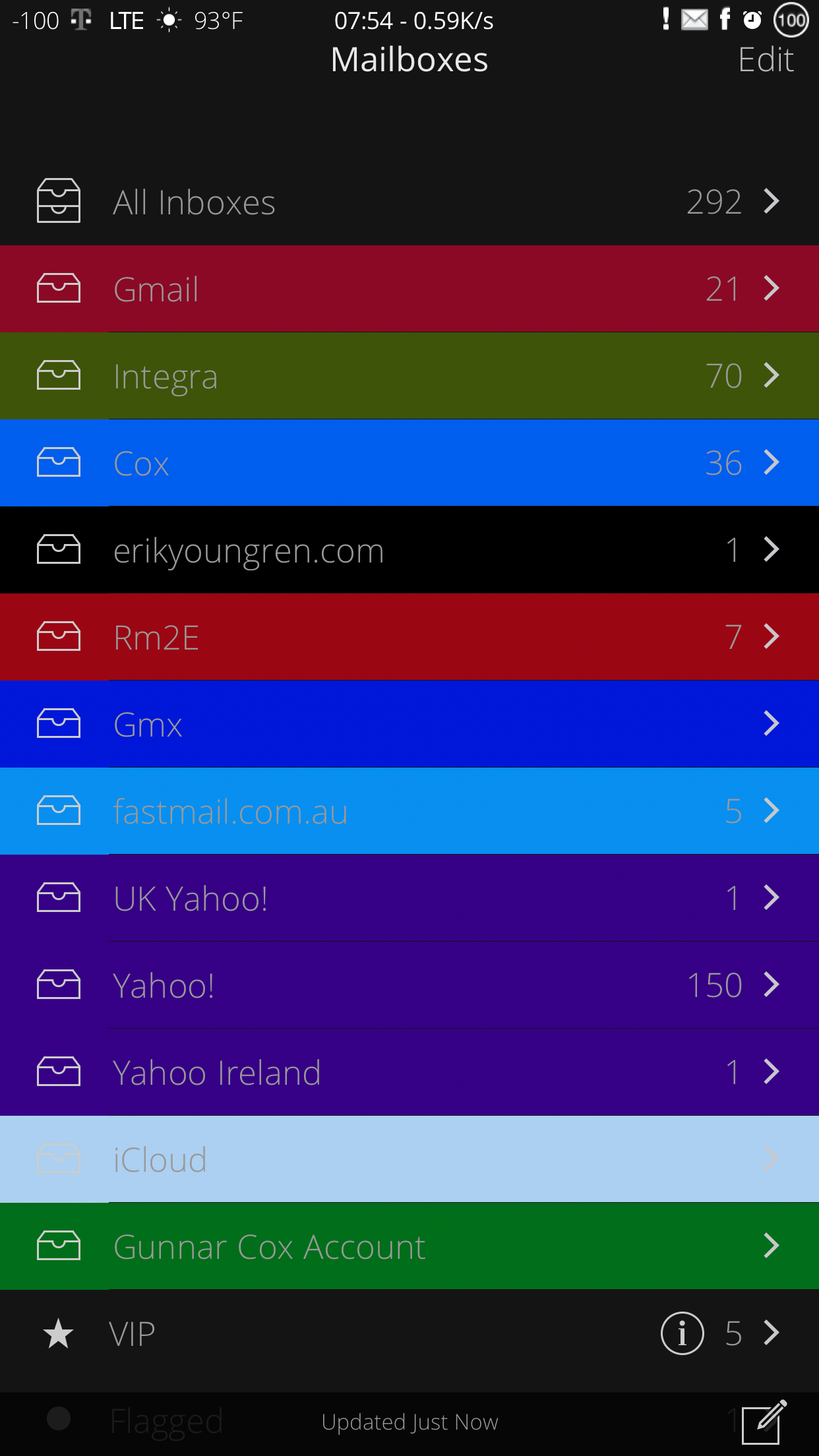Viewport: 819px width, 1456px height.
Task: Open All Inboxes
Action: point(409,202)
